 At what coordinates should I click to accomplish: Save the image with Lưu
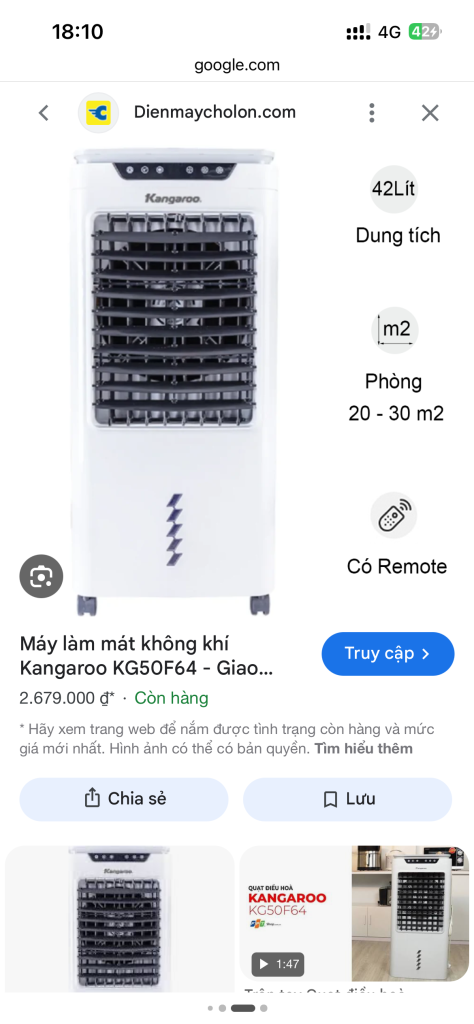point(347,799)
